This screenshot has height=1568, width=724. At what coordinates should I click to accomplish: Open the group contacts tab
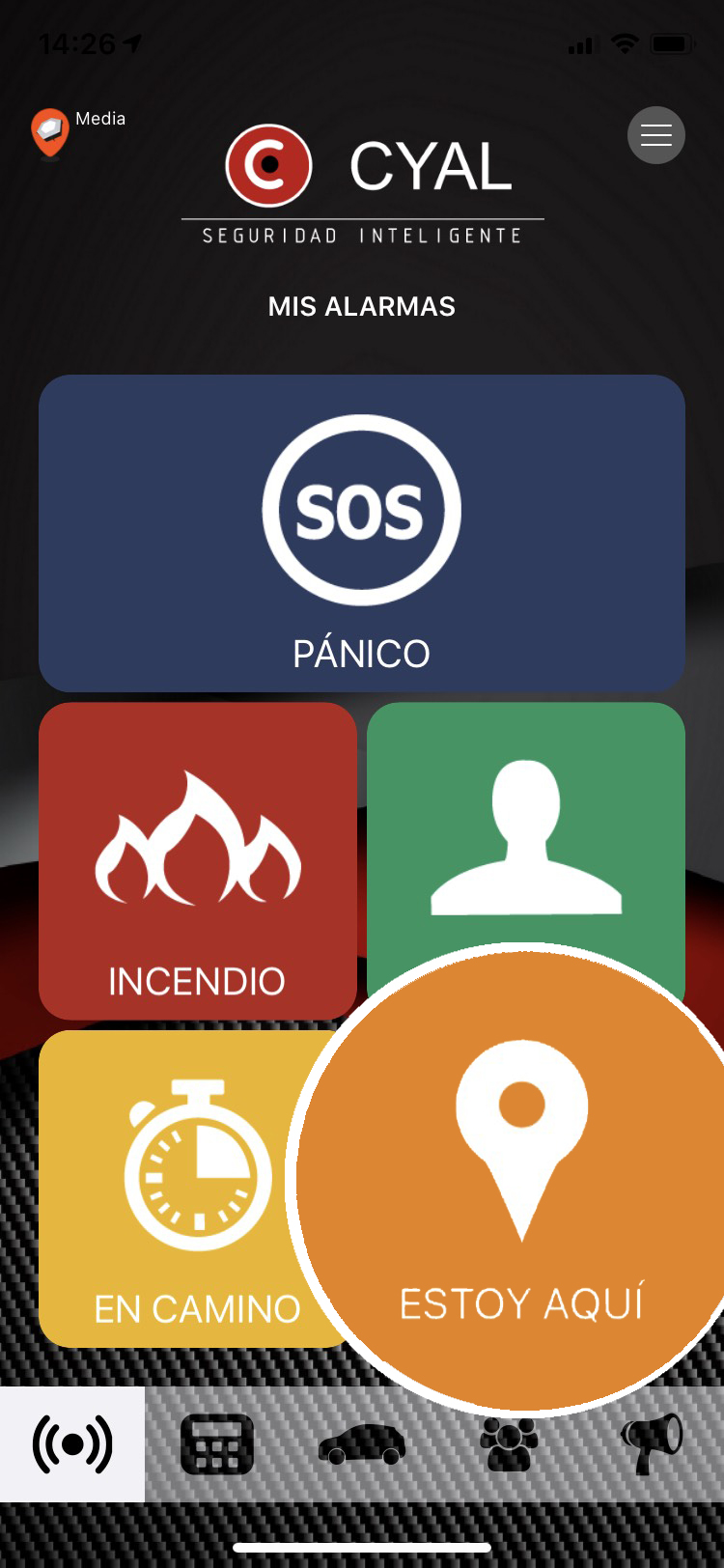coord(509,1444)
